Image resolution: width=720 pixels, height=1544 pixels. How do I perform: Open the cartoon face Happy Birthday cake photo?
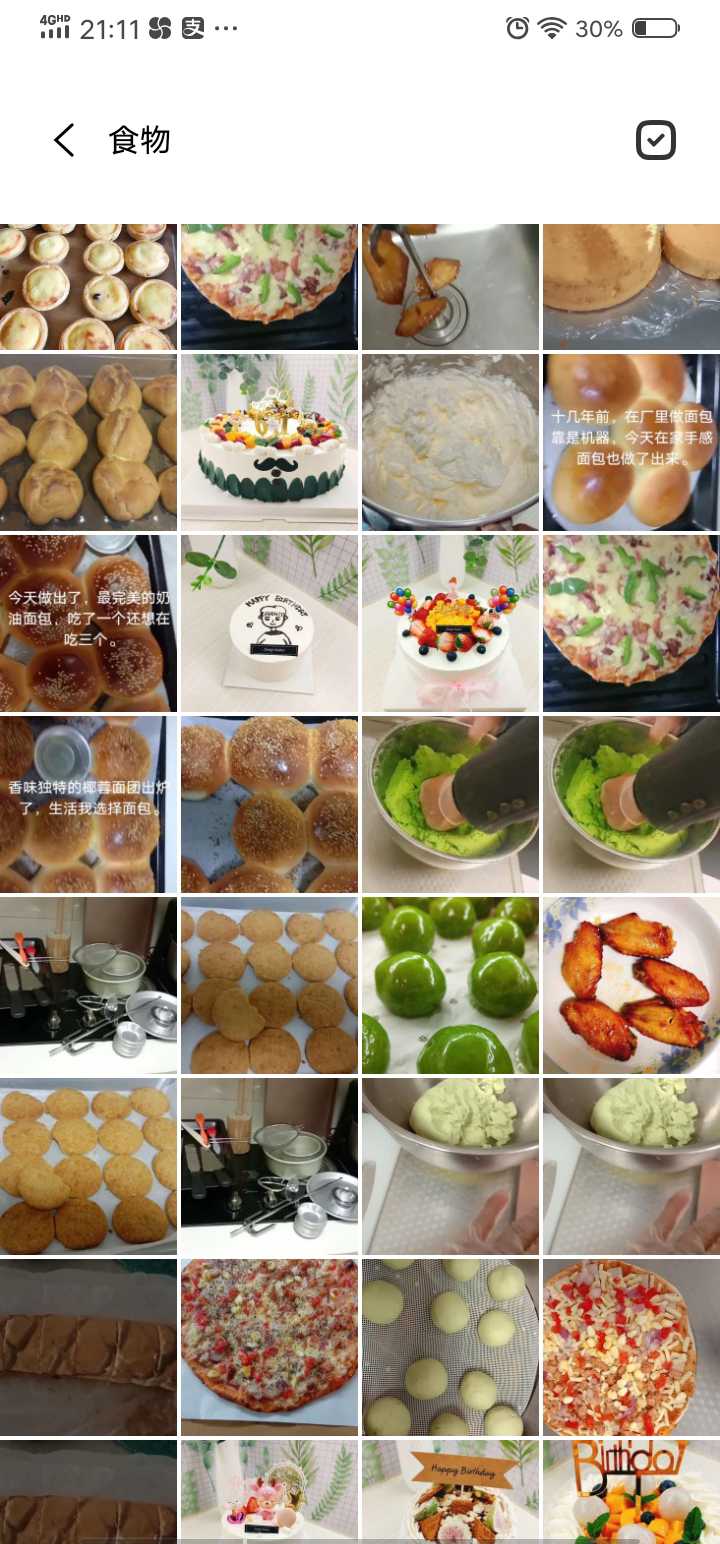(x=269, y=623)
